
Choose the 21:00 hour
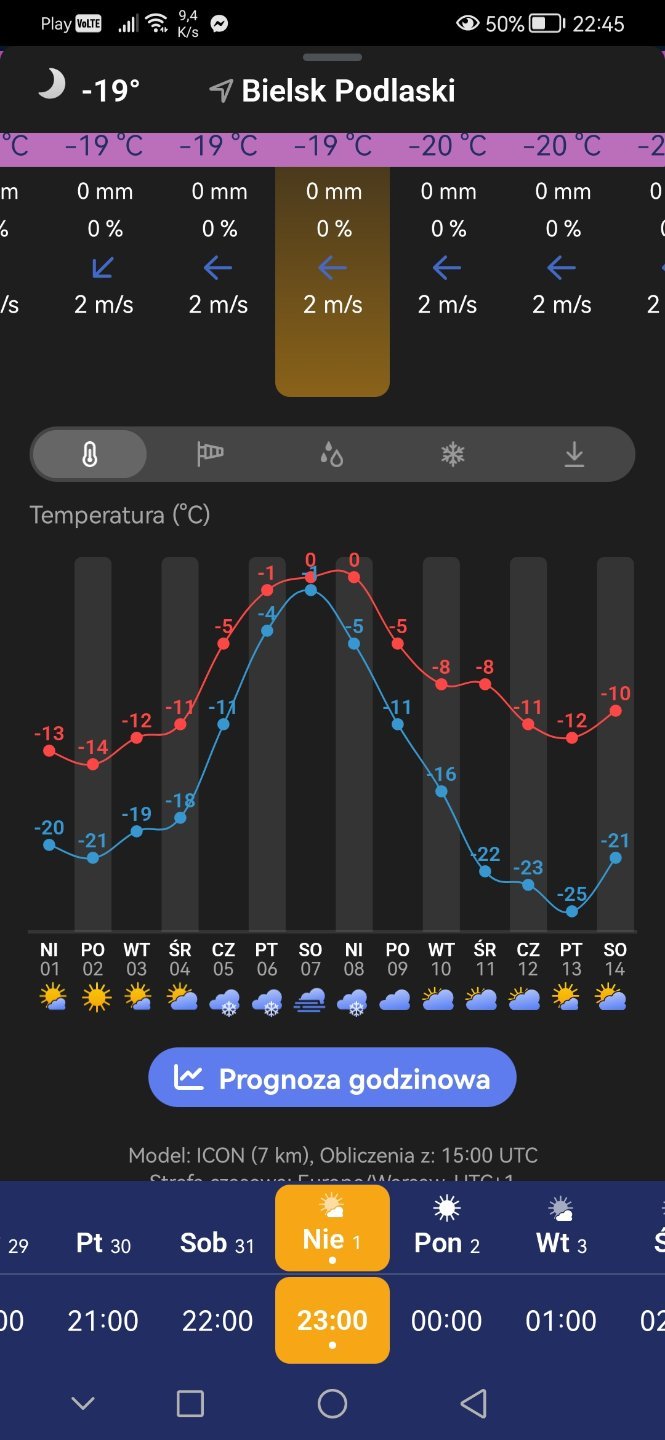103,1320
